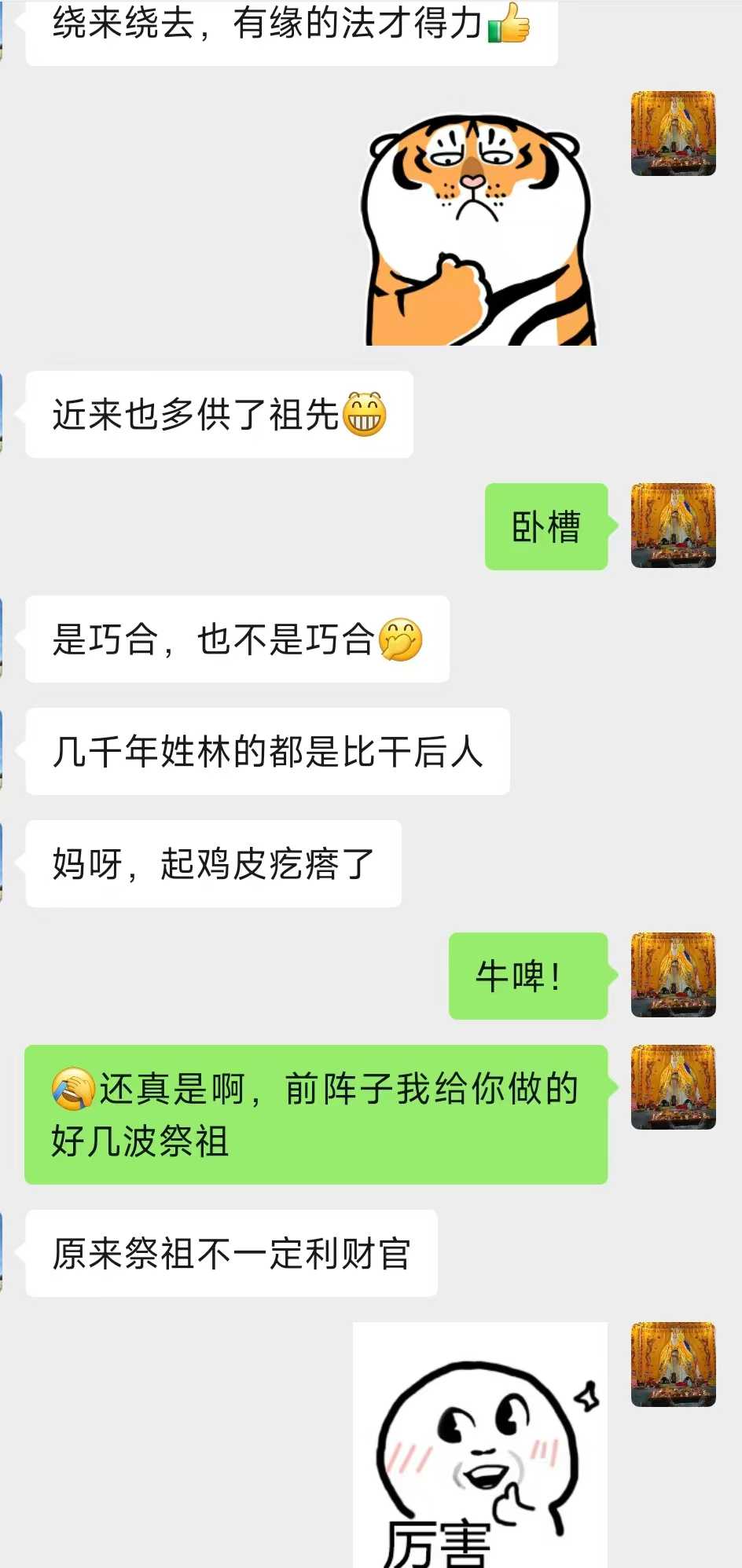
Task: Tap the avatar beside the tiger sticker
Action: tap(673, 134)
